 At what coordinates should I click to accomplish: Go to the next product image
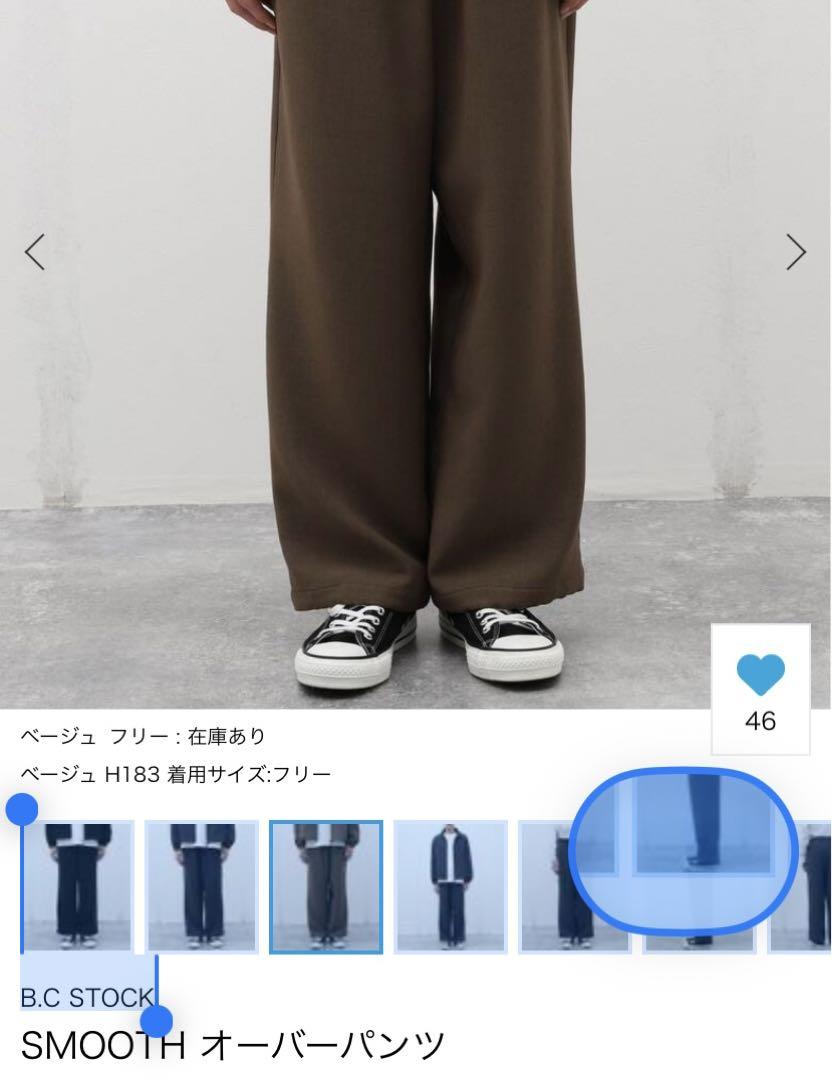coord(795,252)
